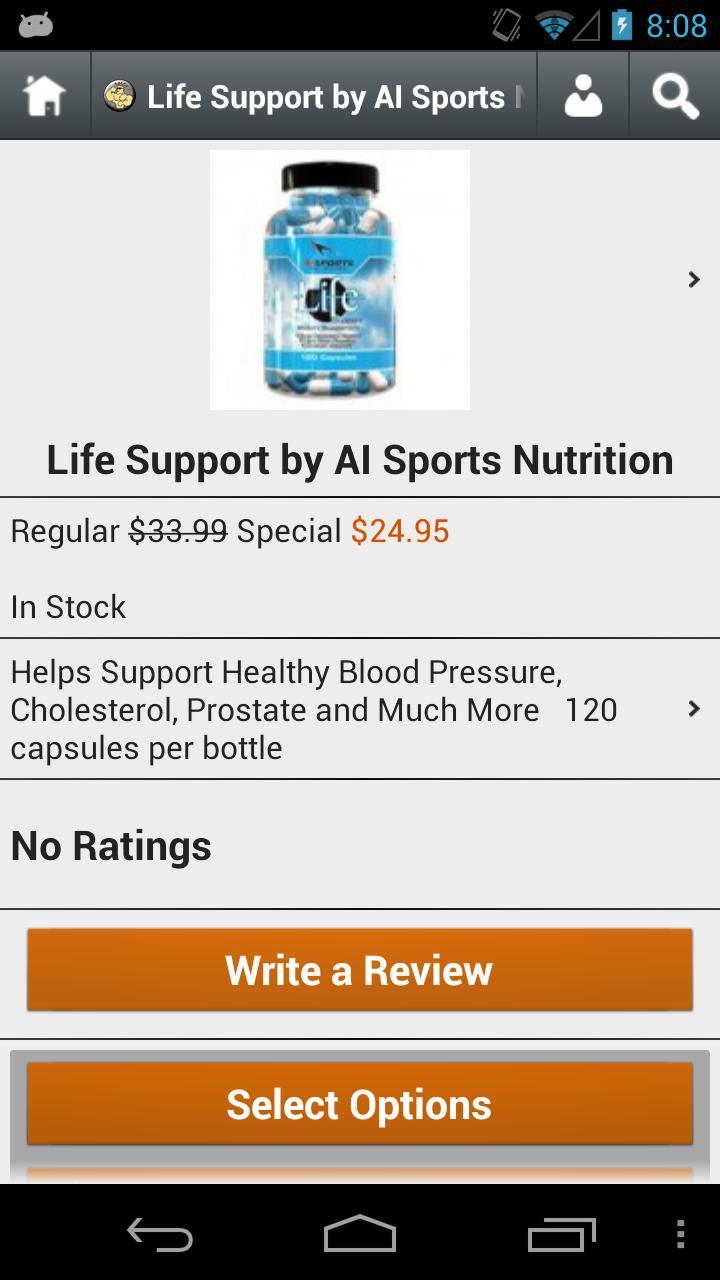
Task: Tap the vibrate mode indicator in status bar
Action: point(505,25)
